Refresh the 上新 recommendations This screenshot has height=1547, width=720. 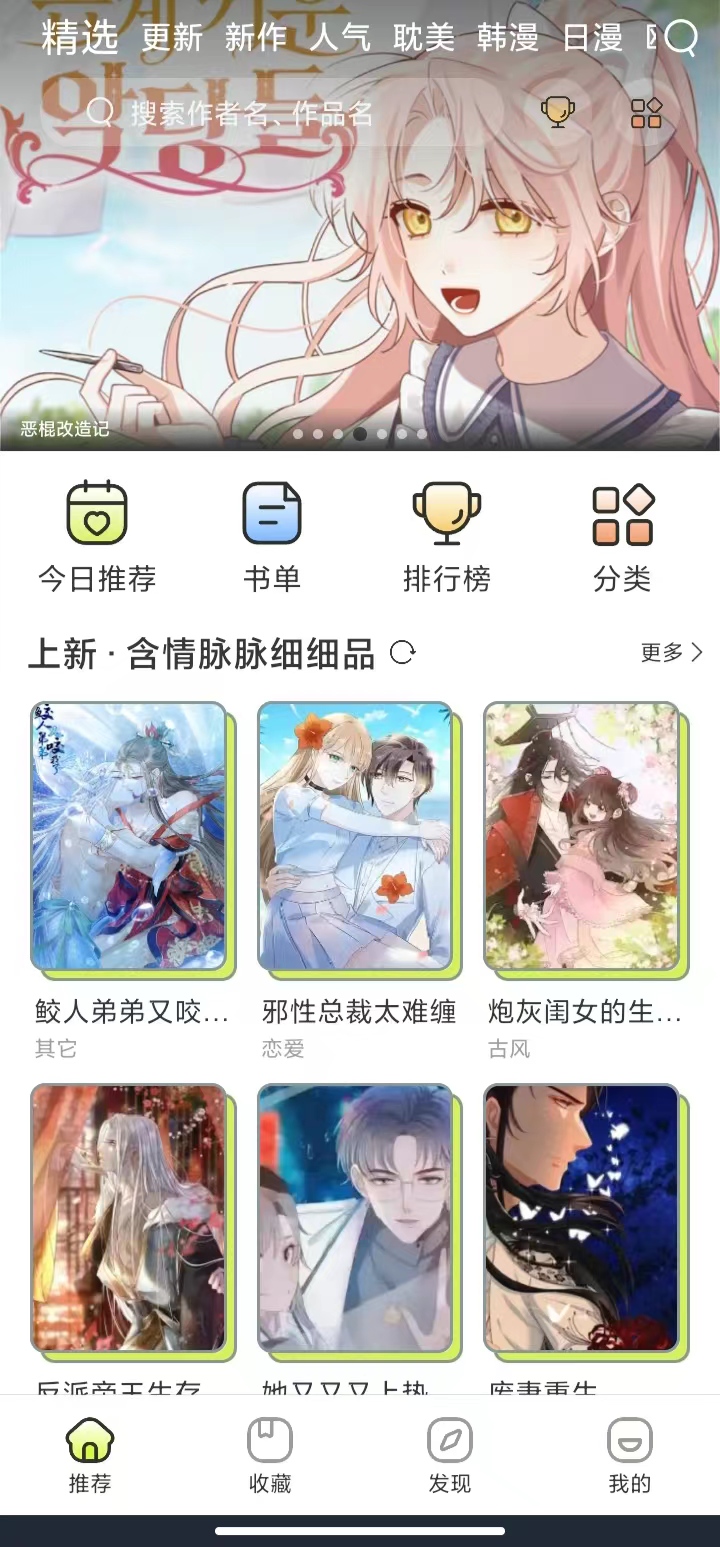coord(403,653)
